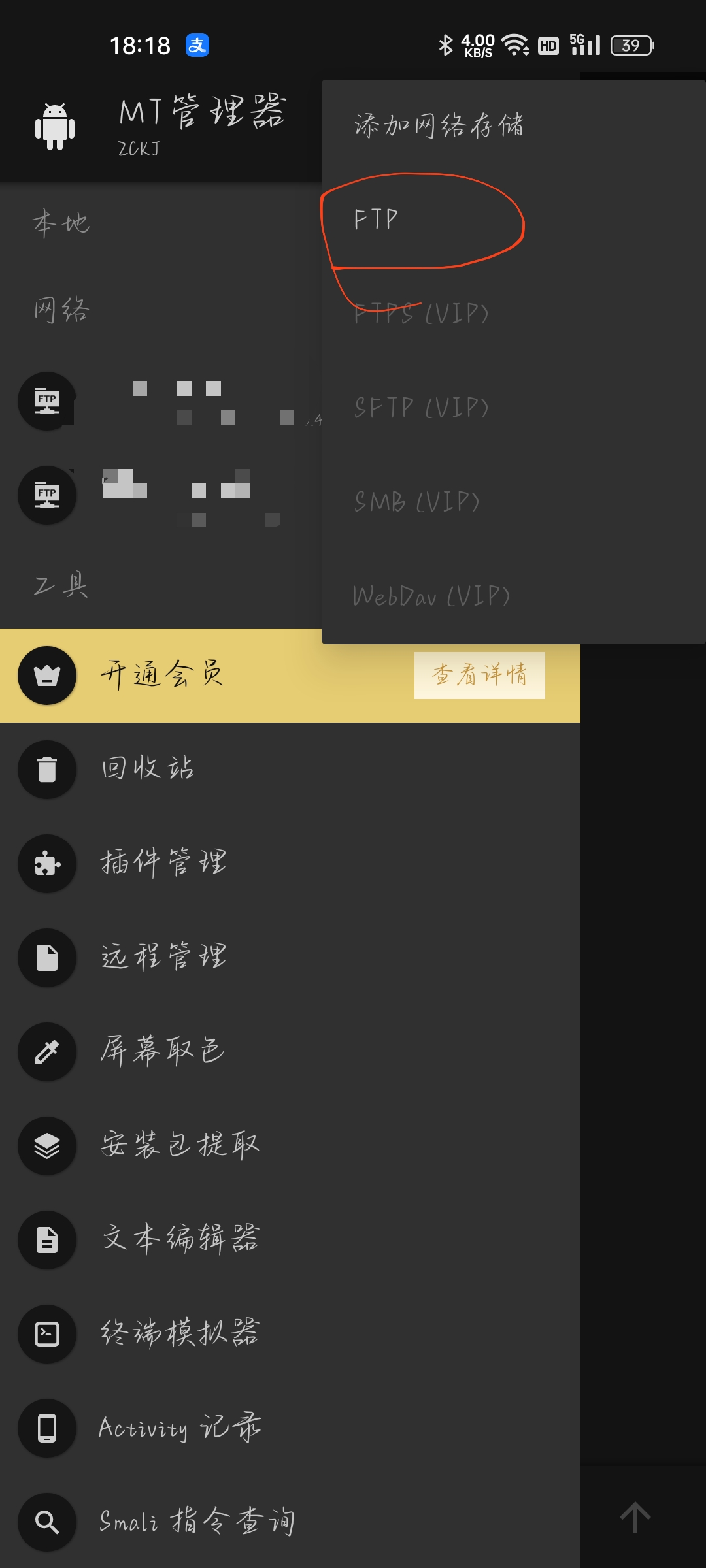Launch 屏幕取色 screen color picker
706x1568 pixels.
pos(162,1051)
